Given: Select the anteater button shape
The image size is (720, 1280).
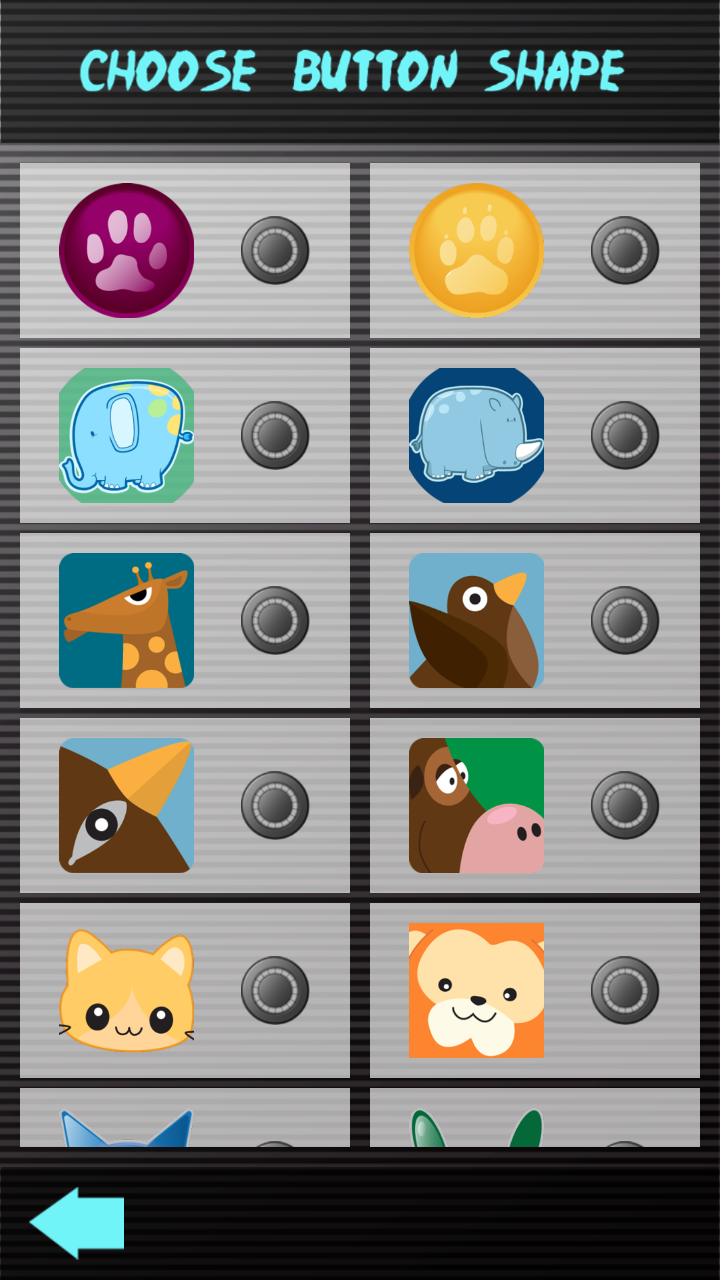Looking at the screenshot, I should [x=127, y=805].
